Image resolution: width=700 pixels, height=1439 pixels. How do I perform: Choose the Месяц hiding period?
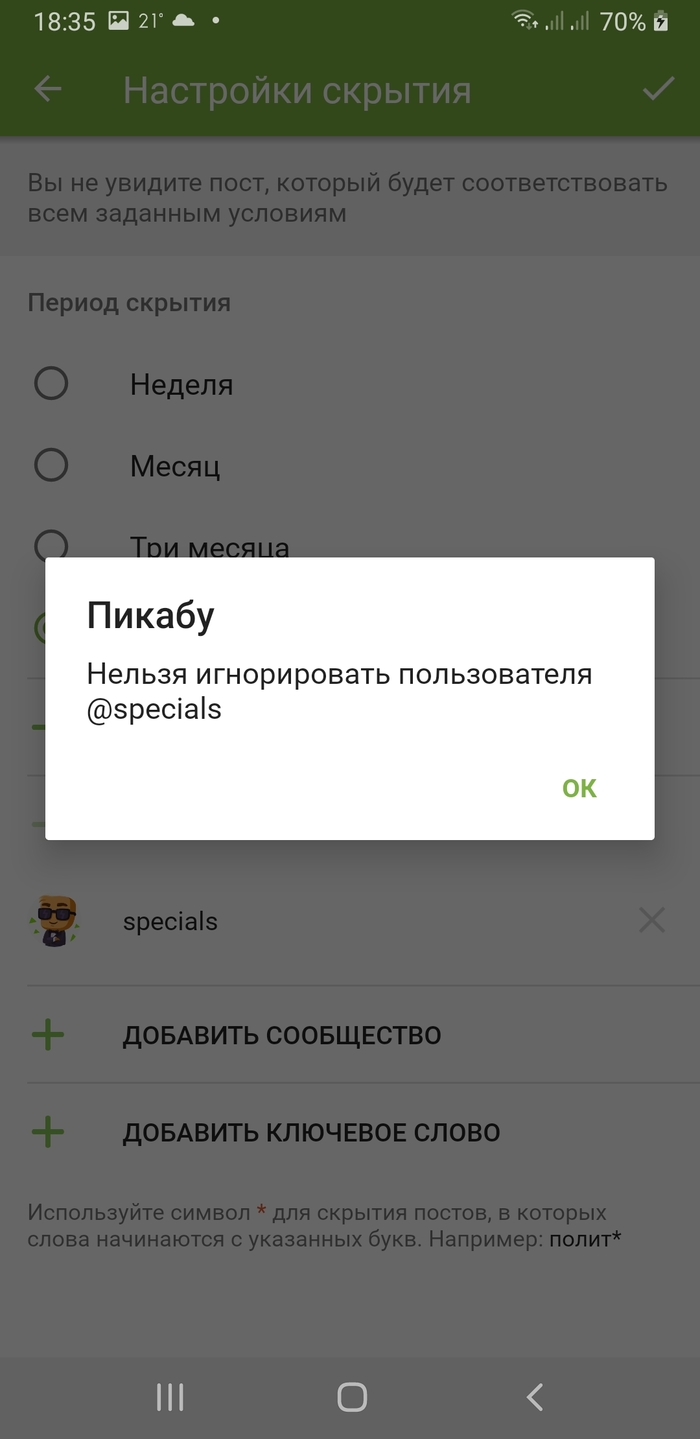coord(52,465)
